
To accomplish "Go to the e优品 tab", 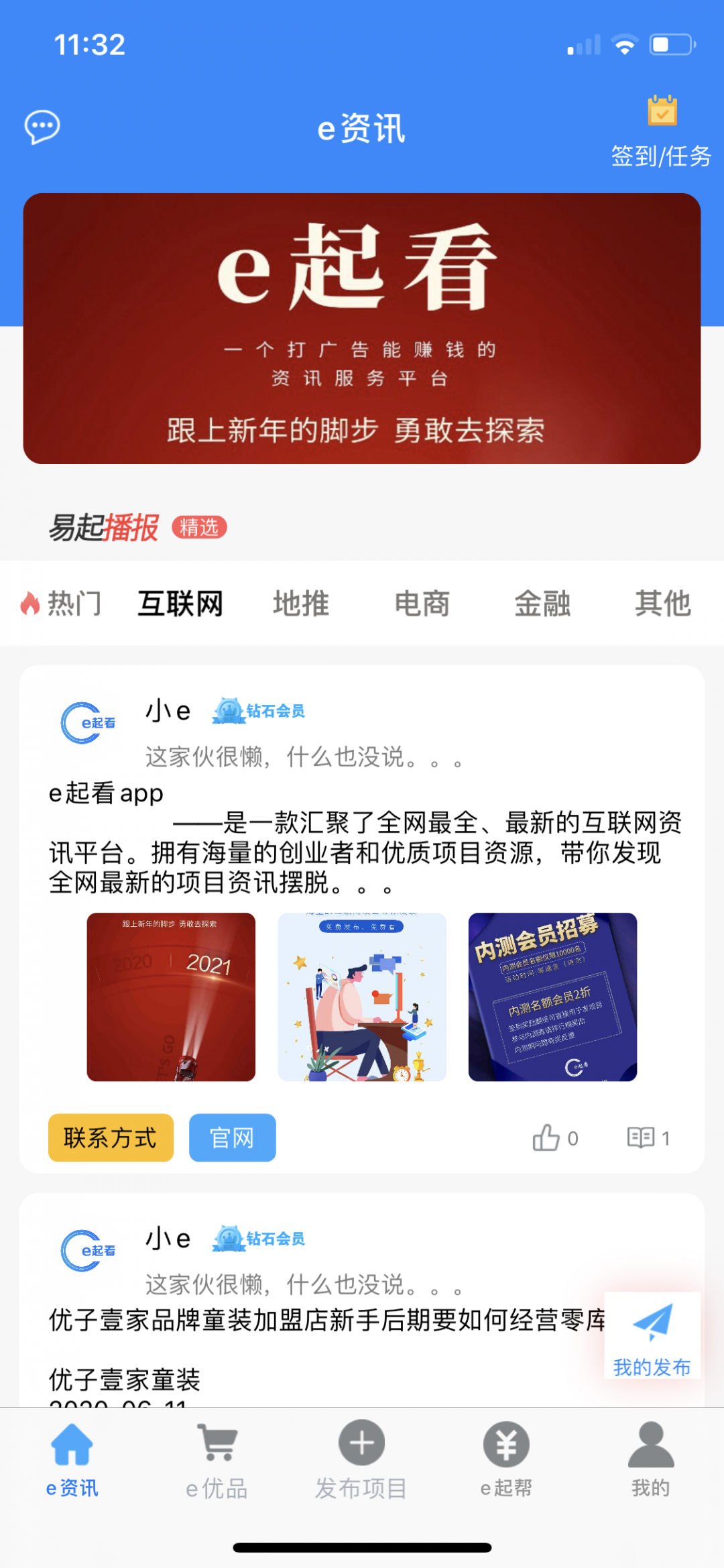I will click(x=217, y=1459).
